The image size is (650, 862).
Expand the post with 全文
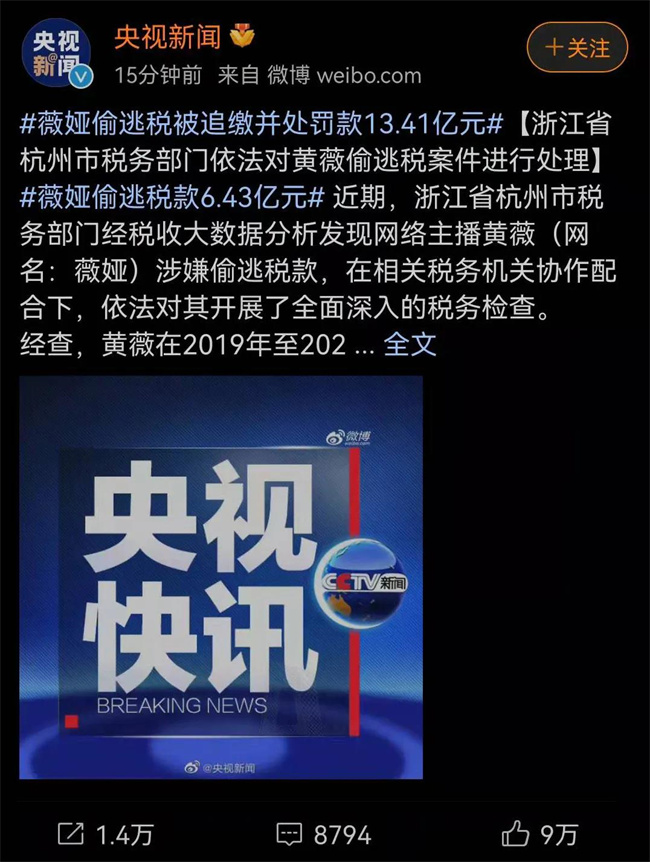[x=410, y=345]
